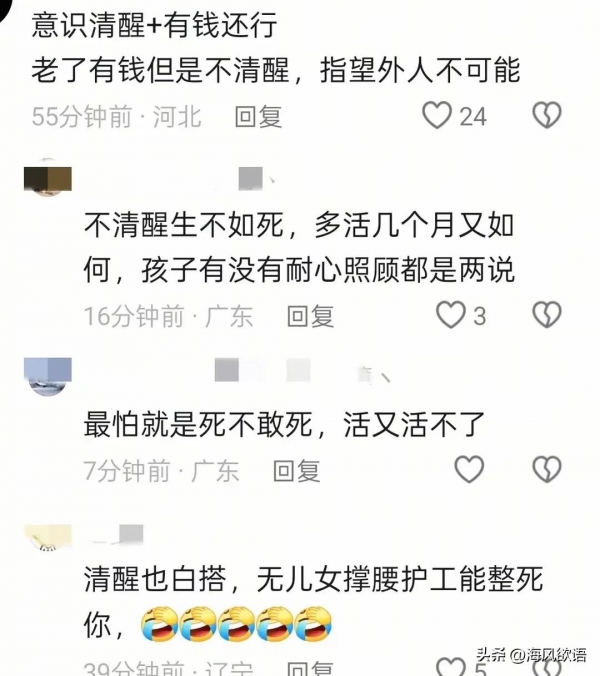
Task: Dislike the 55分钟前 河北 comment
Action: pyautogui.click(x=546, y=116)
